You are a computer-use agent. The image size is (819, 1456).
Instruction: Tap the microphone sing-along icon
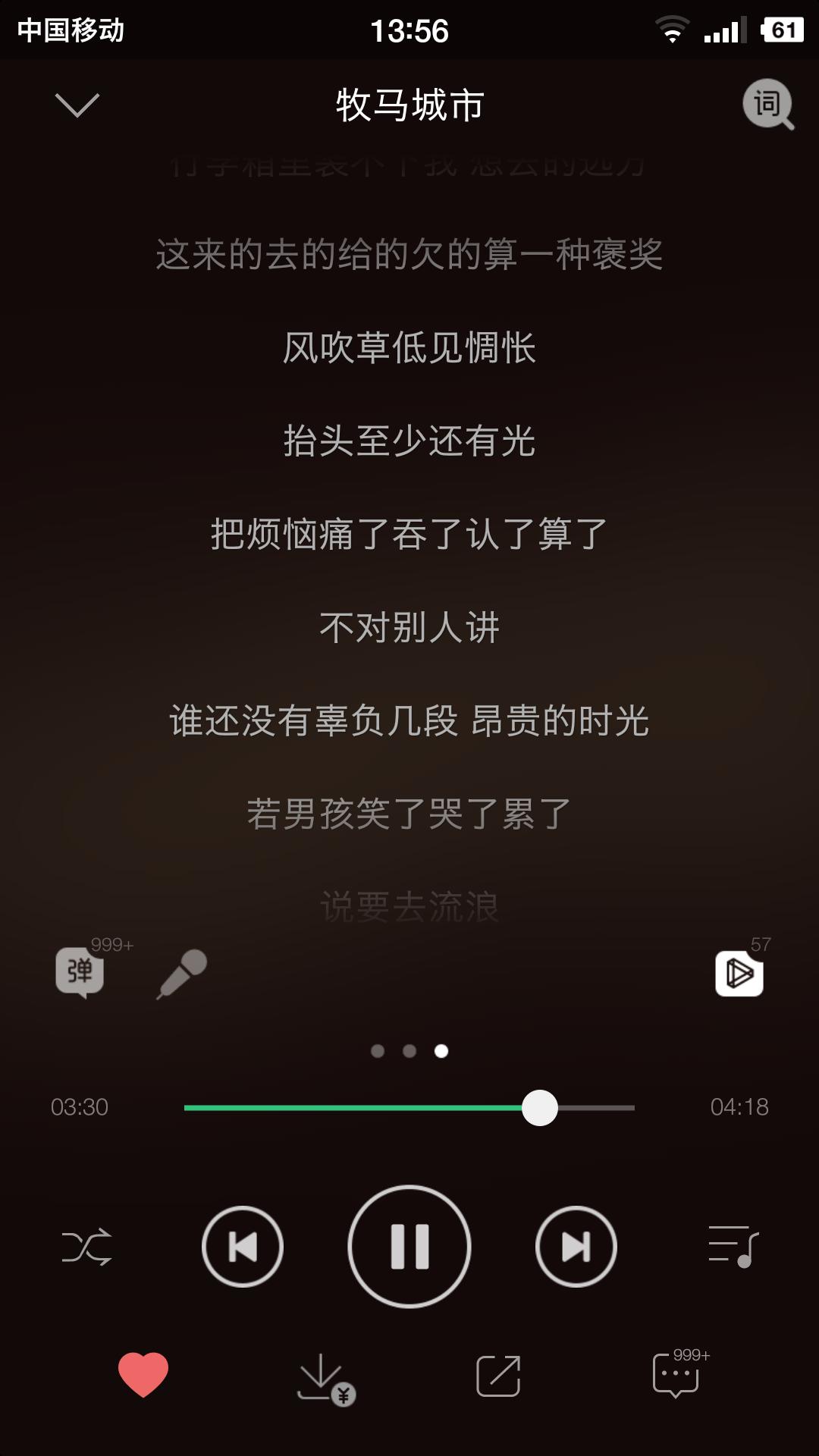(x=182, y=974)
